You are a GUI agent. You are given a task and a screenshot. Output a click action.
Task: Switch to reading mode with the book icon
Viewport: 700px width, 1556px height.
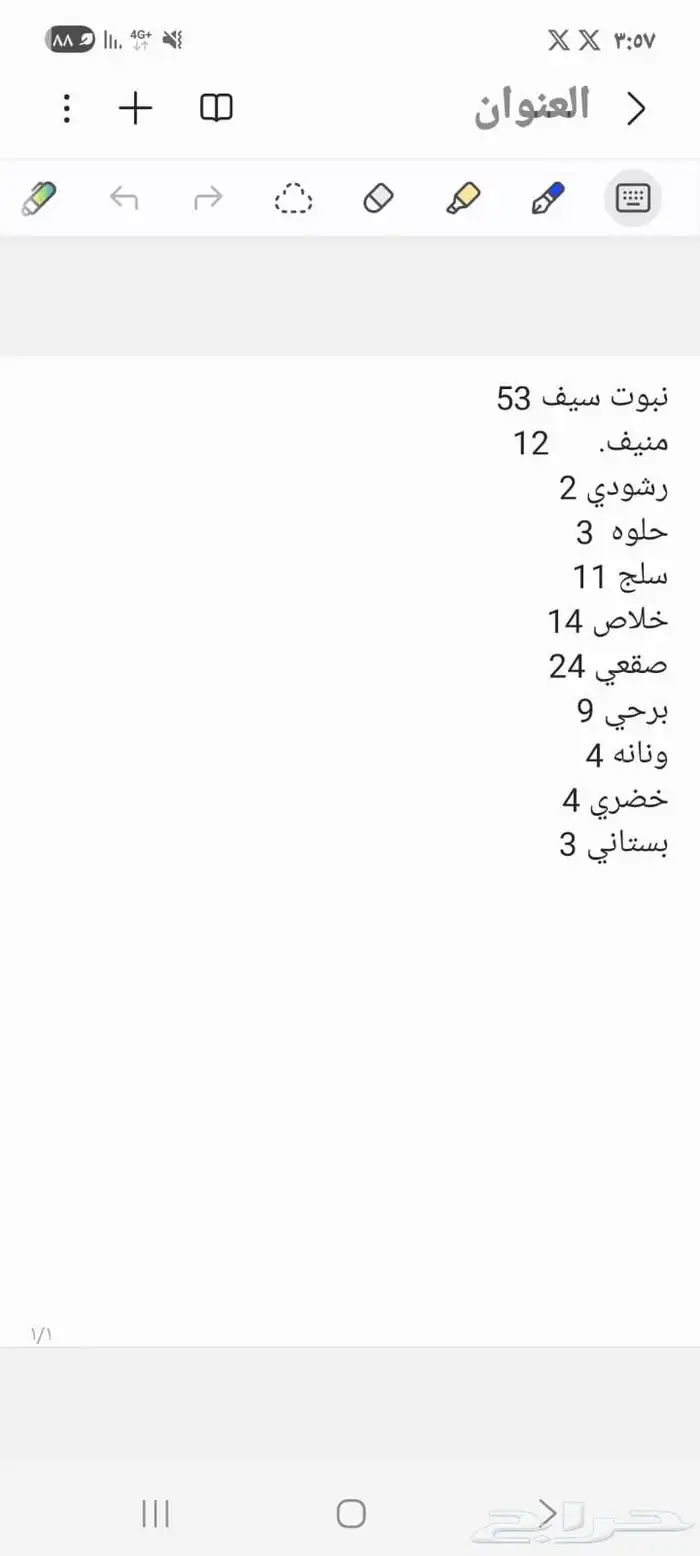click(216, 108)
